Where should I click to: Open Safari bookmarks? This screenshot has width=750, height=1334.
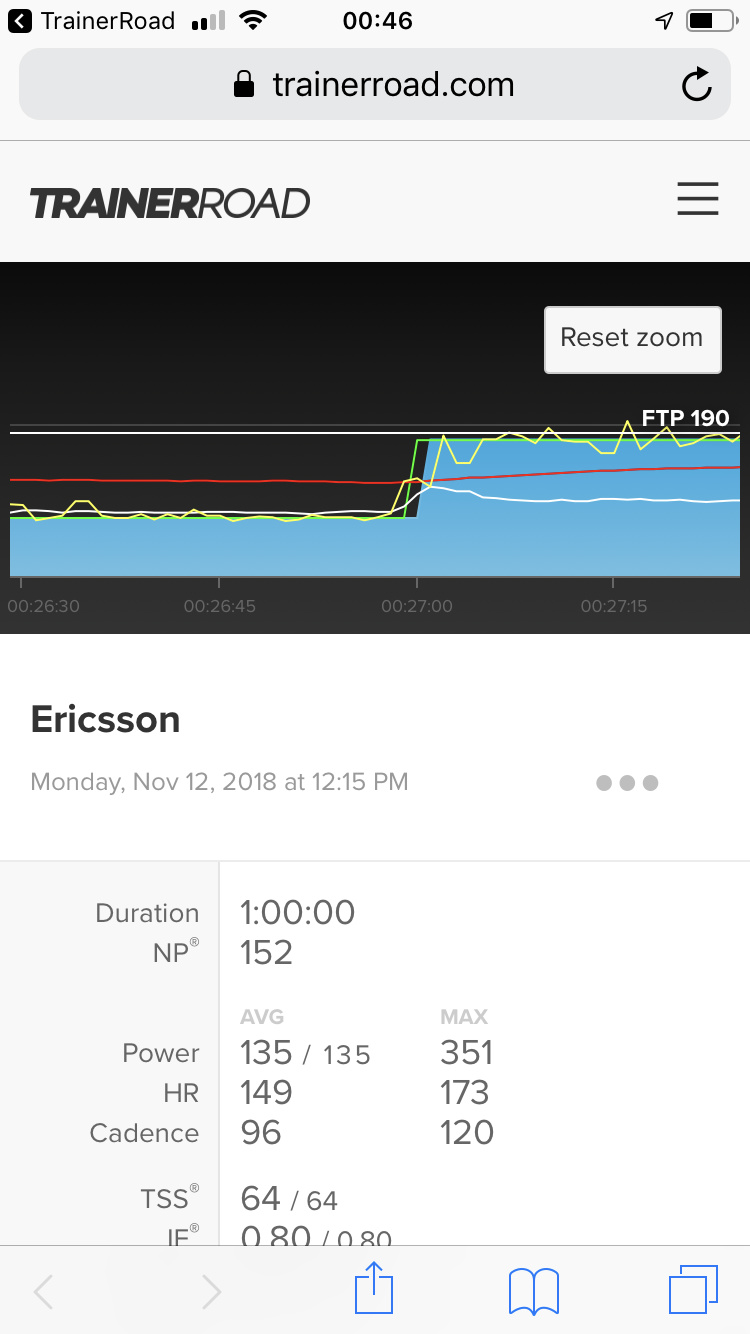(x=534, y=1291)
